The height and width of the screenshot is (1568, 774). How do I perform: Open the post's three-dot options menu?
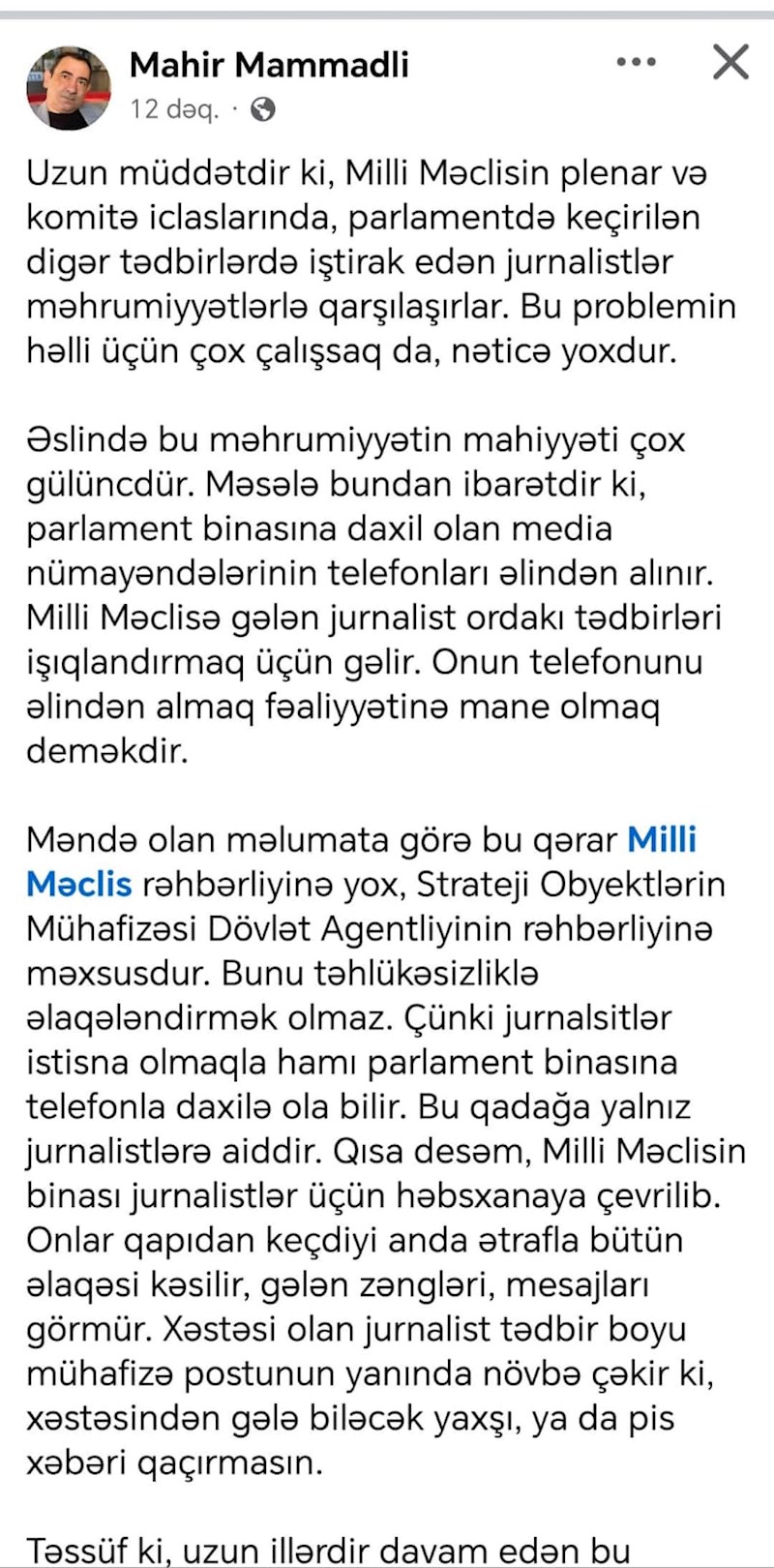[636, 62]
